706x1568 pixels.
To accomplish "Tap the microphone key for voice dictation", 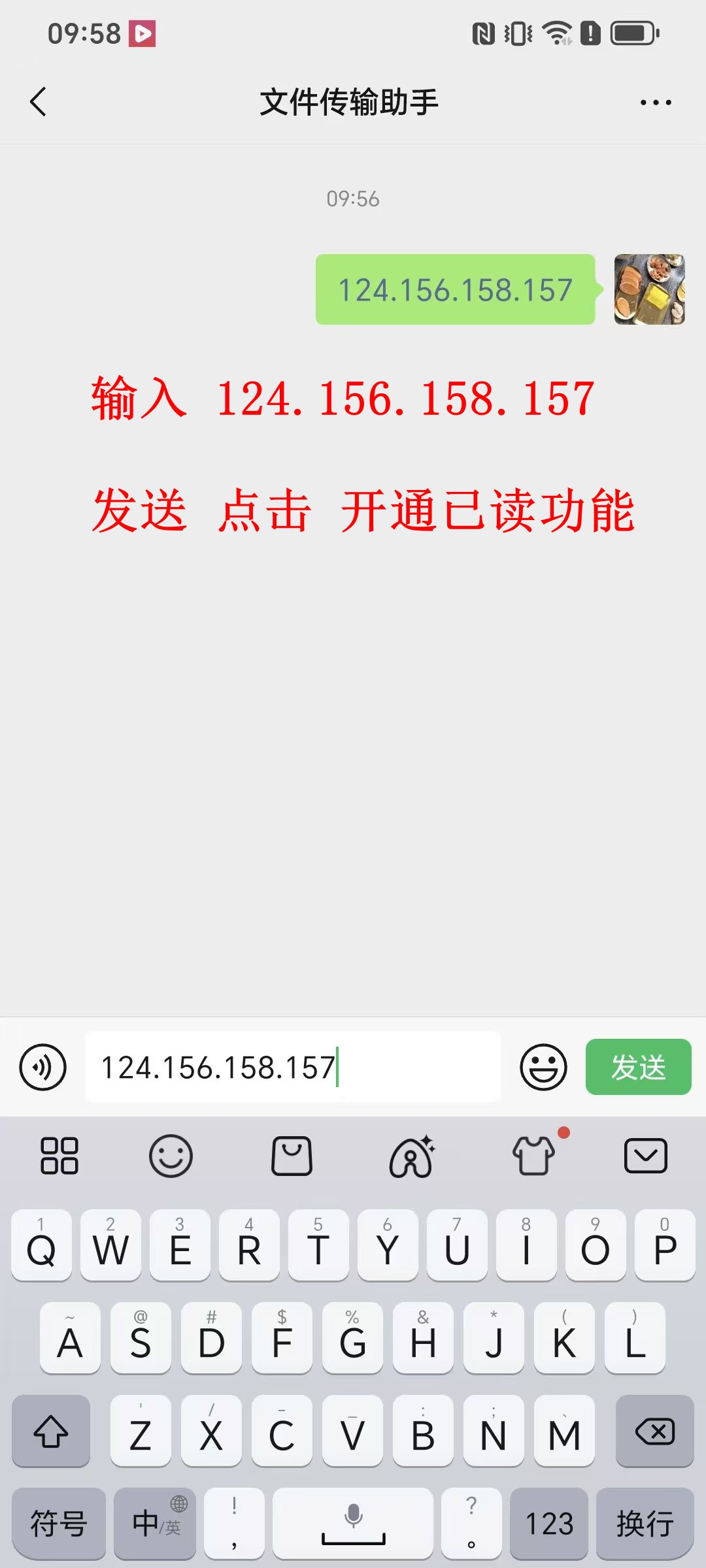I will [353, 1522].
